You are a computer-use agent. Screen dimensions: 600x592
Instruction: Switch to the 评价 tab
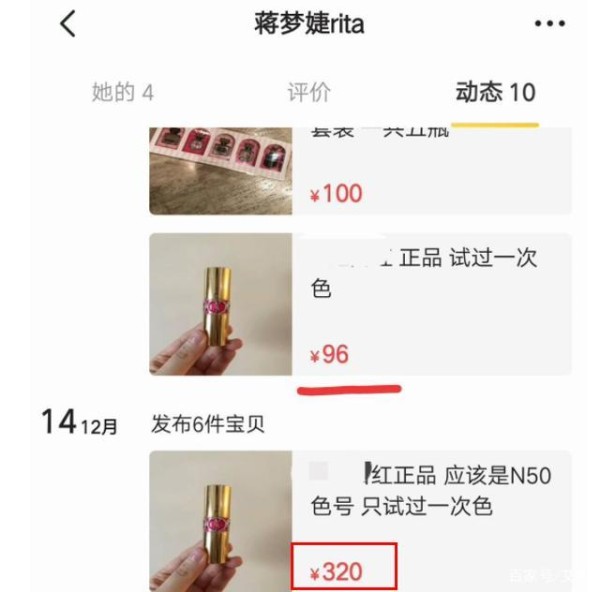[x=309, y=93]
